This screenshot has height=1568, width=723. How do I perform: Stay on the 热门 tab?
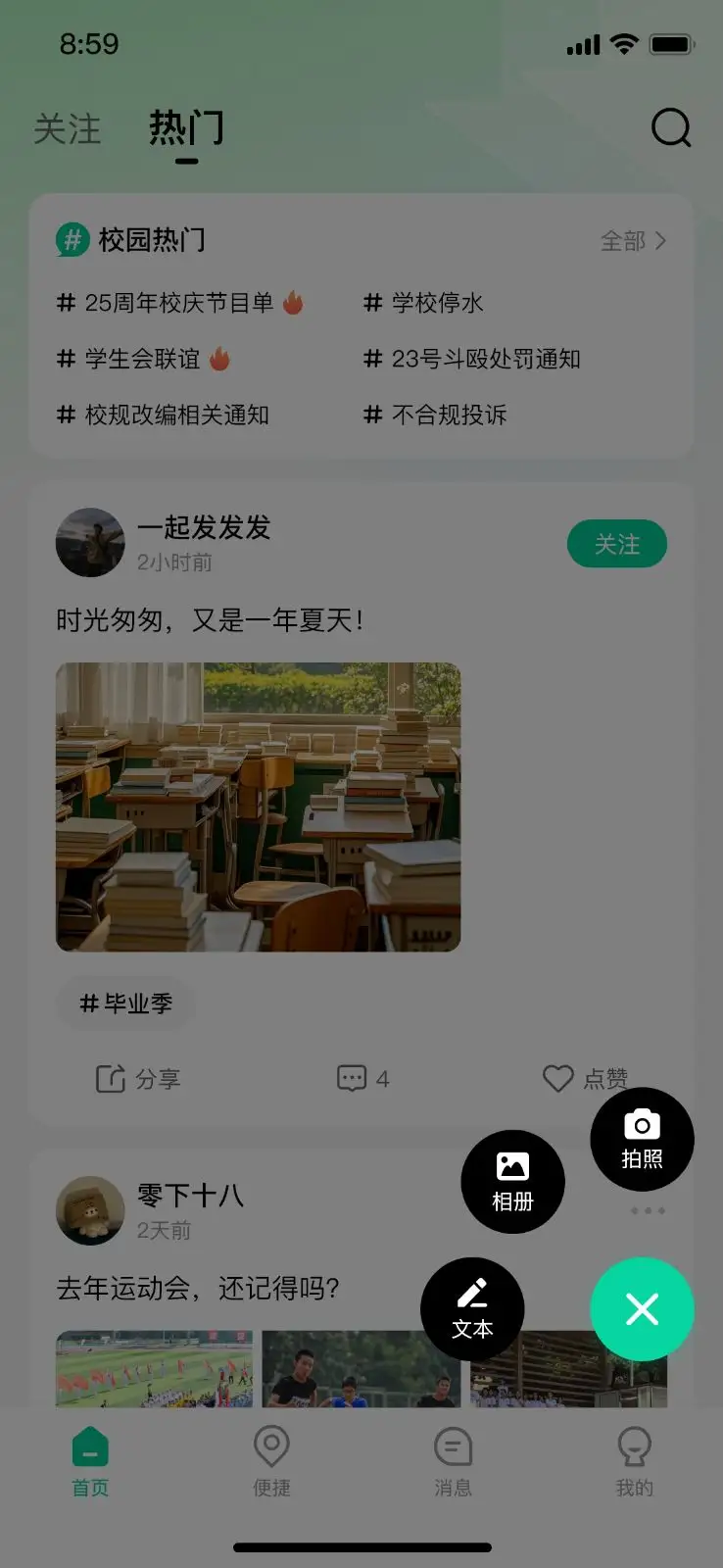point(186,127)
